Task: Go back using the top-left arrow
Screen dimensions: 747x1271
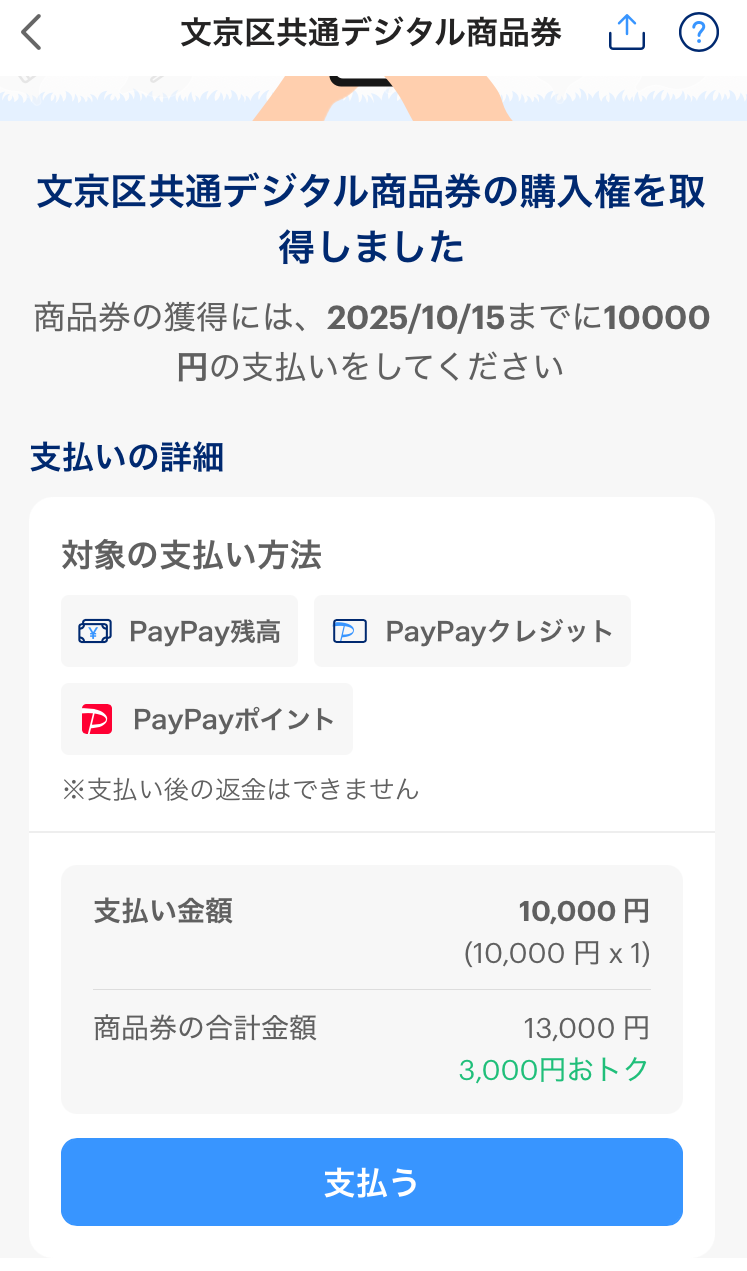Action: 32,33
